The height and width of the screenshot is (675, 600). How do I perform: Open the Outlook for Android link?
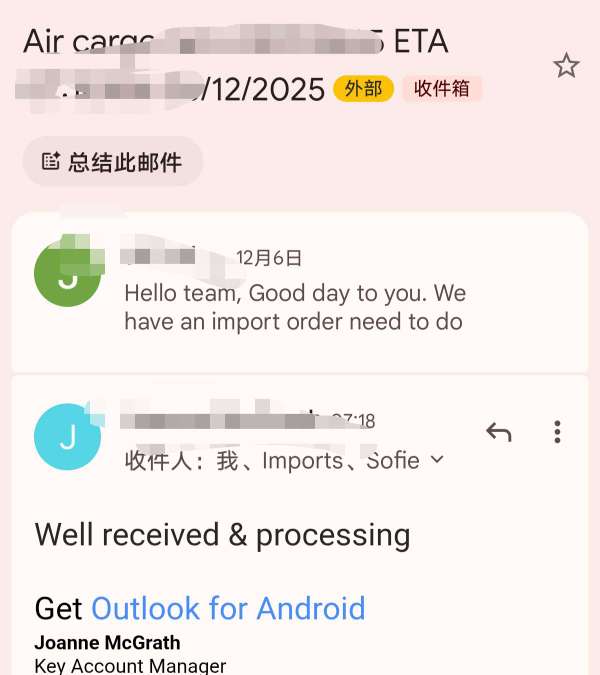coord(228,608)
